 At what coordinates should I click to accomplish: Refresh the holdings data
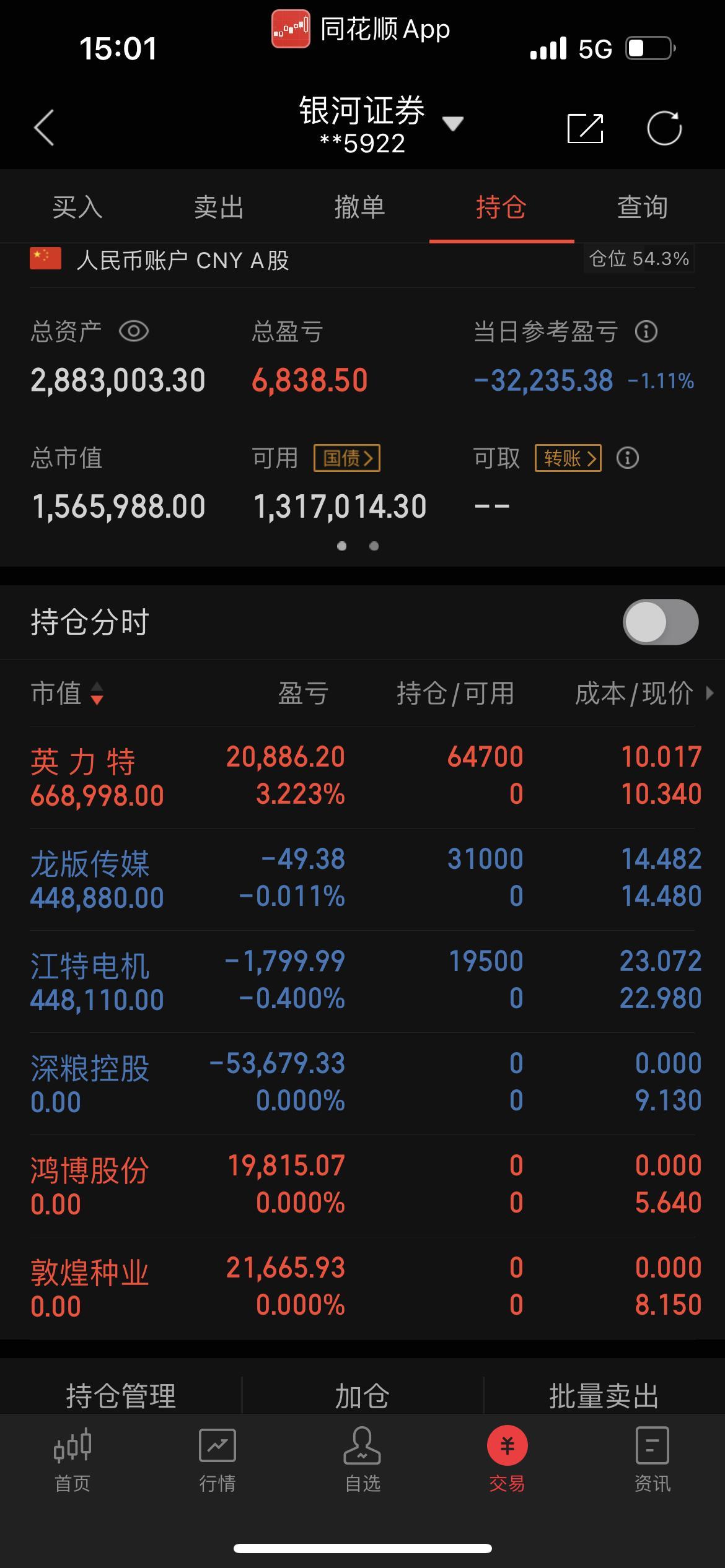click(664, 128)
